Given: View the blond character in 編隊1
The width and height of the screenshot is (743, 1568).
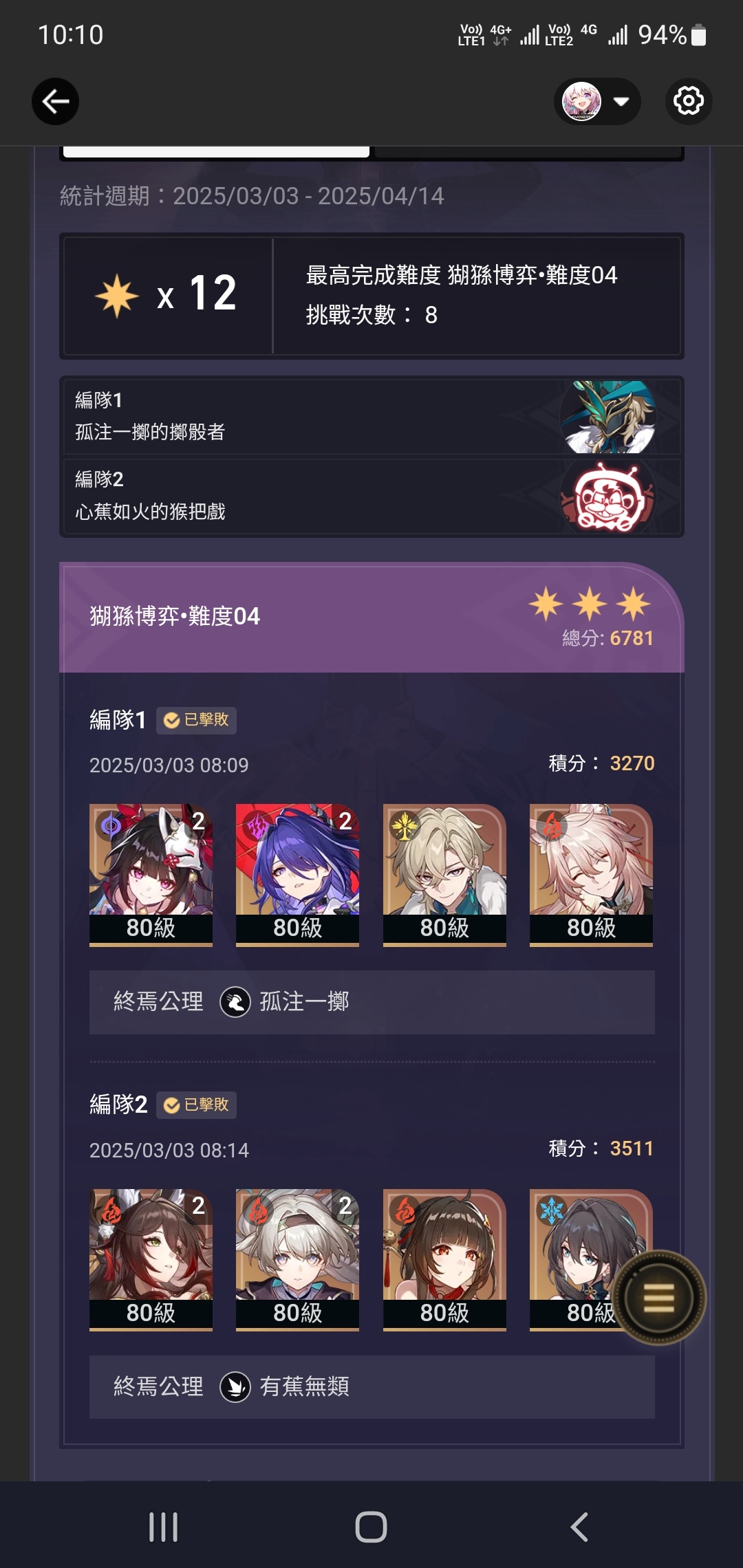Looking at the screenshot, I should pyautogui.click(x=444, y=873).
